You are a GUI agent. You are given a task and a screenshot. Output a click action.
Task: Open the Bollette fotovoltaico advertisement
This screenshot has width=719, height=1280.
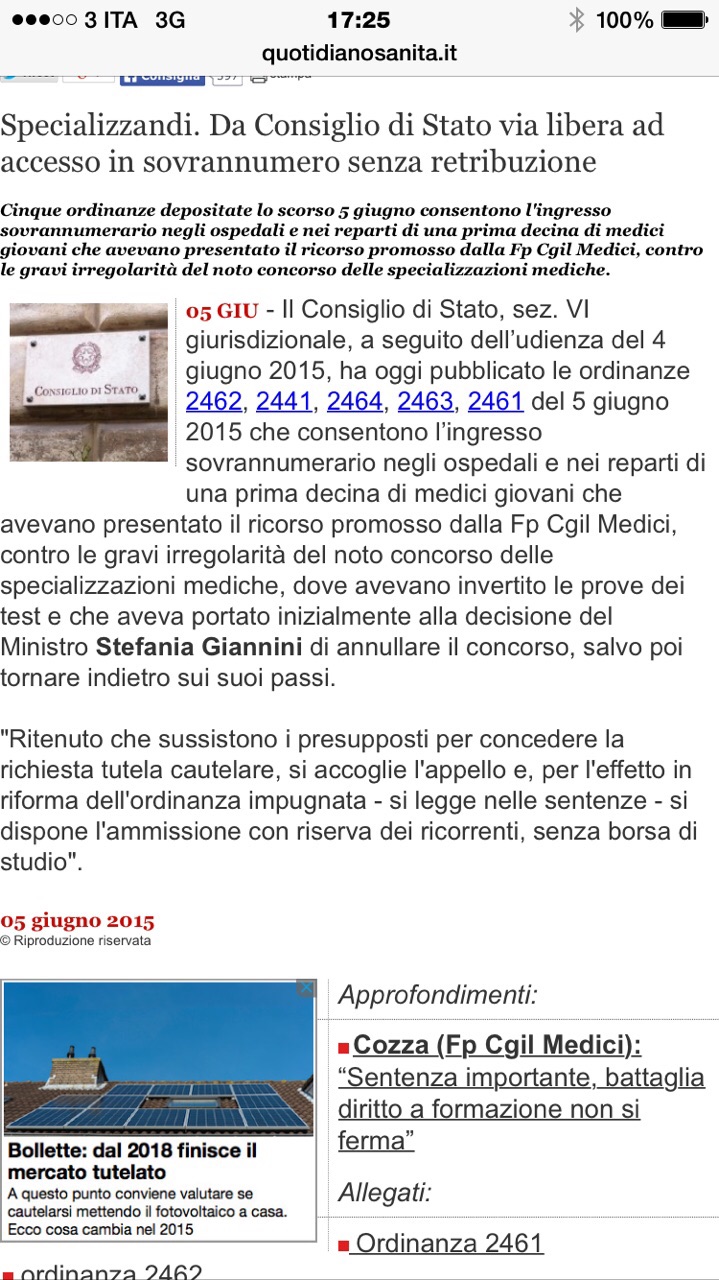(x=159, y=1111)
